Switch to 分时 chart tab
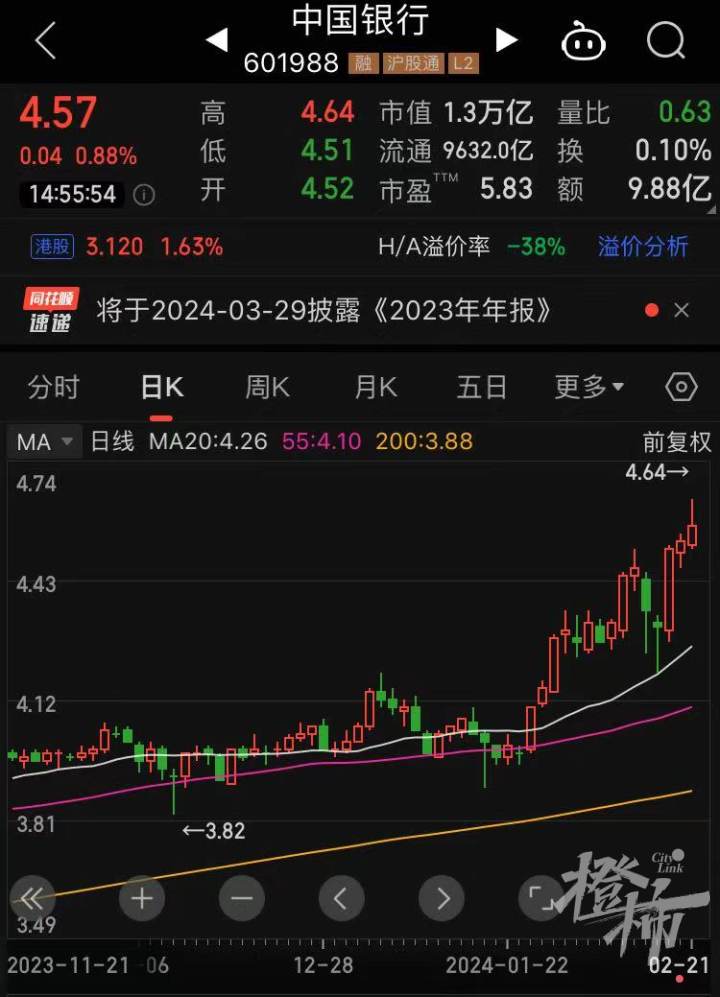The width and height of the screenshot is (720, 997). (54, 388)
